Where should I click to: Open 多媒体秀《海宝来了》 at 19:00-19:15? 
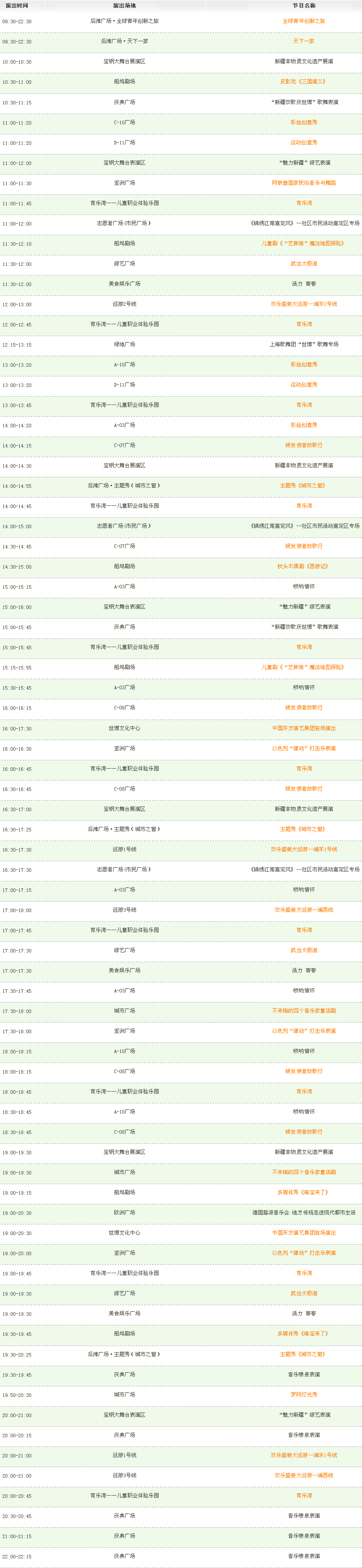[x=304, y=1192]
